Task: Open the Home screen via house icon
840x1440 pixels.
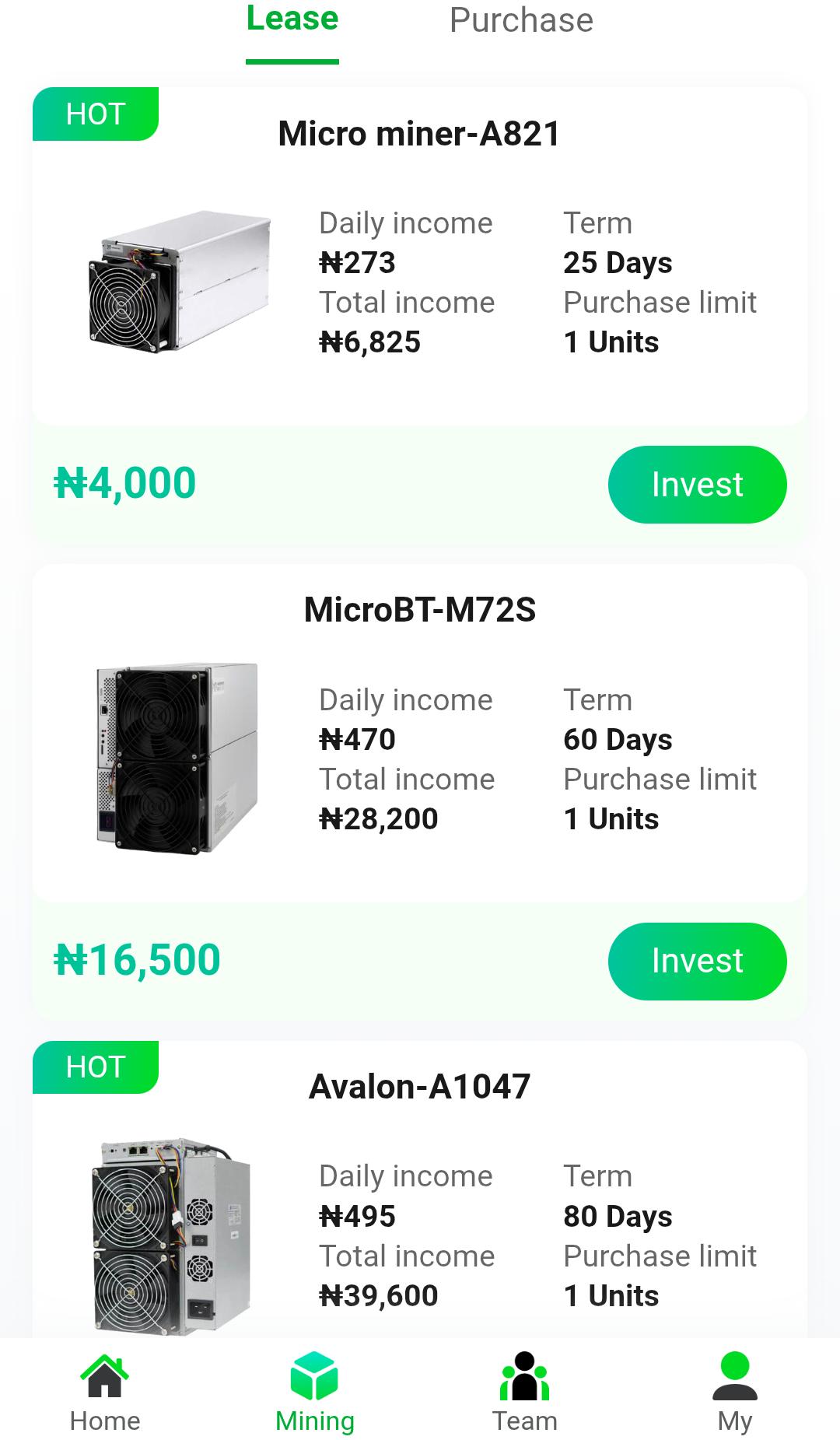Action: tap(104, 1377)
